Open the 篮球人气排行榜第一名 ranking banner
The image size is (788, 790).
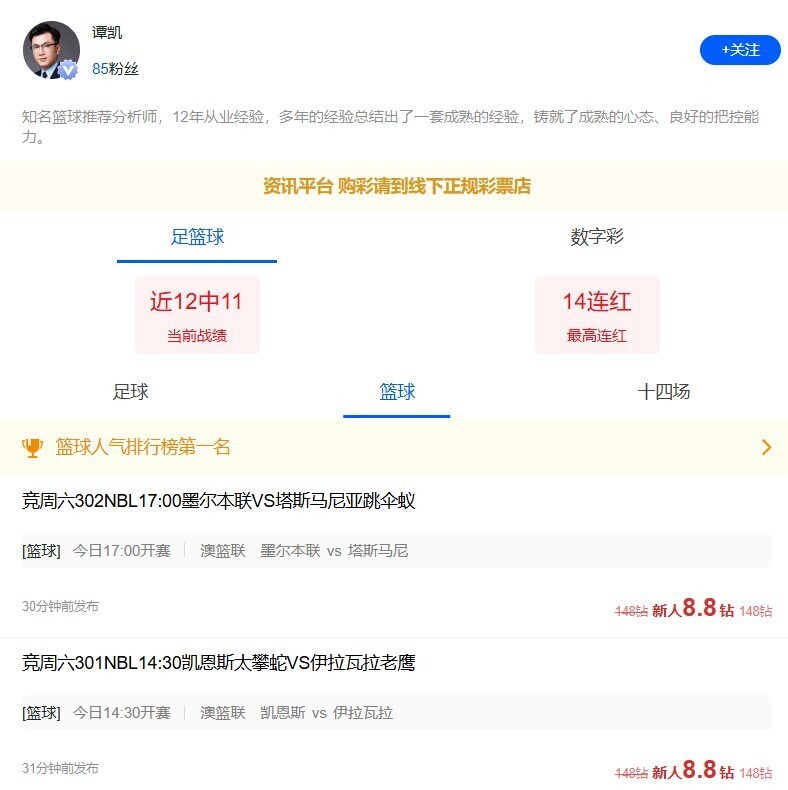(x=394, y=447)
